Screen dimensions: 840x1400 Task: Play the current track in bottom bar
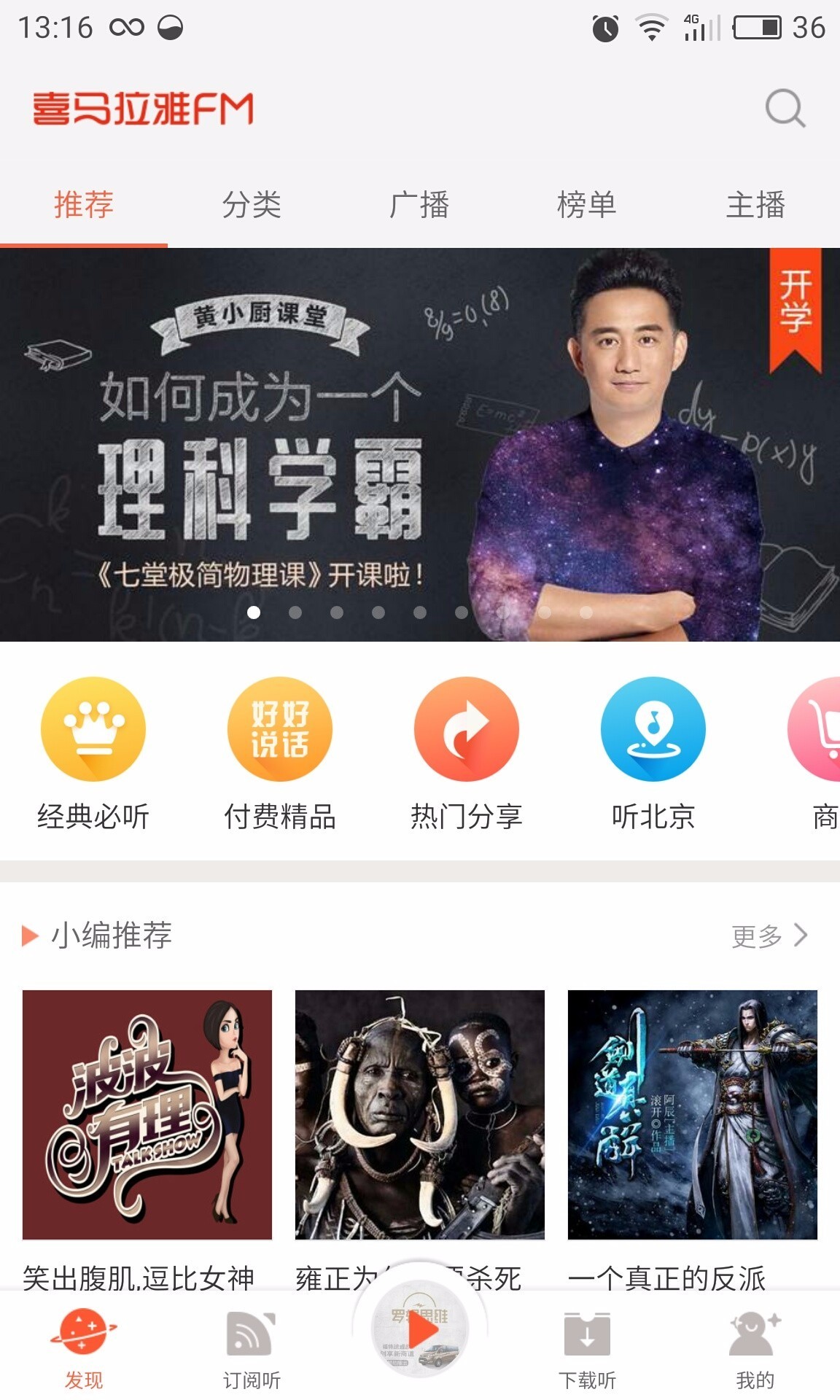(x=421, y=1329)
